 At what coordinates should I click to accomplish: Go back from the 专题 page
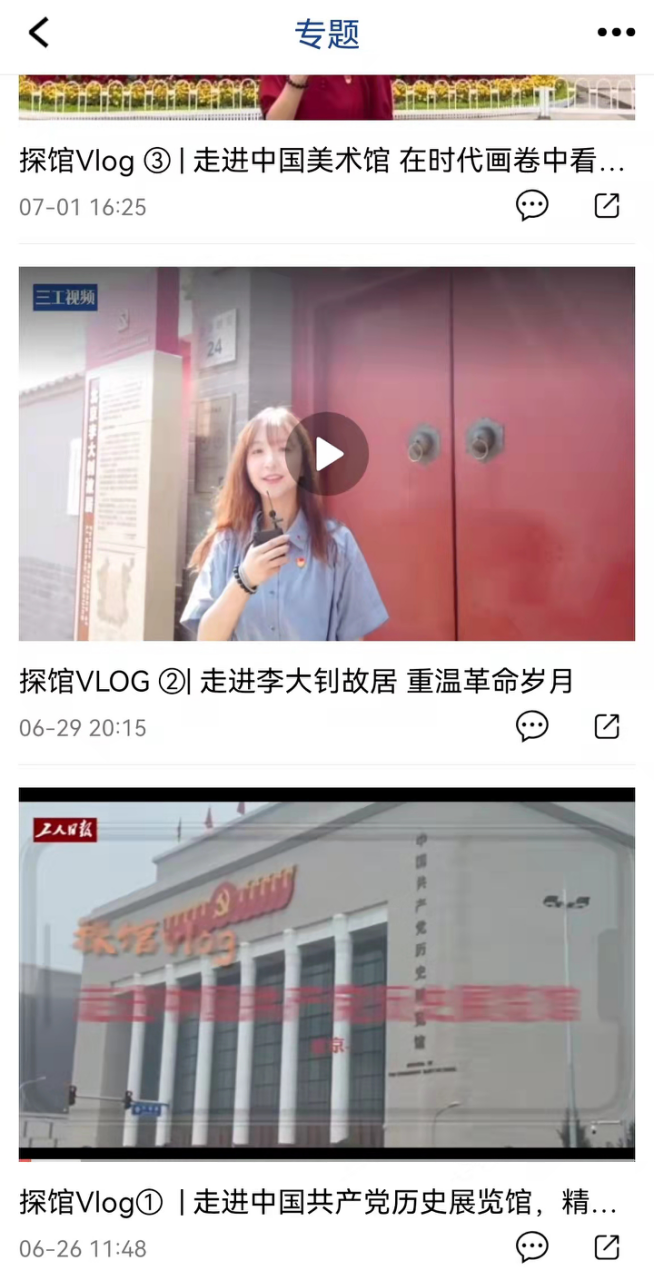click(x=38, y=33)
